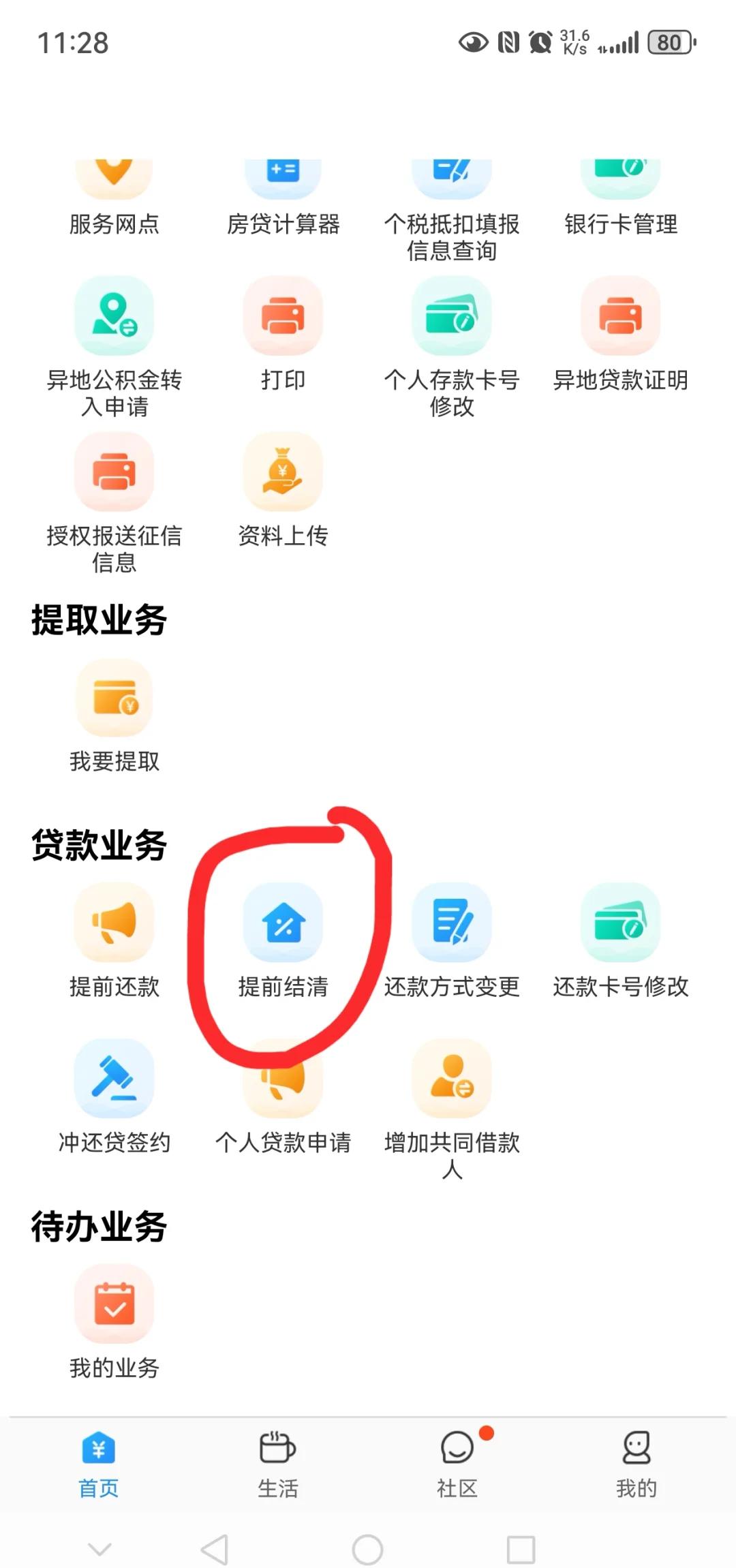
Task: Open 授权报送征信信息 credit authorization
Action: click(114, 475)
